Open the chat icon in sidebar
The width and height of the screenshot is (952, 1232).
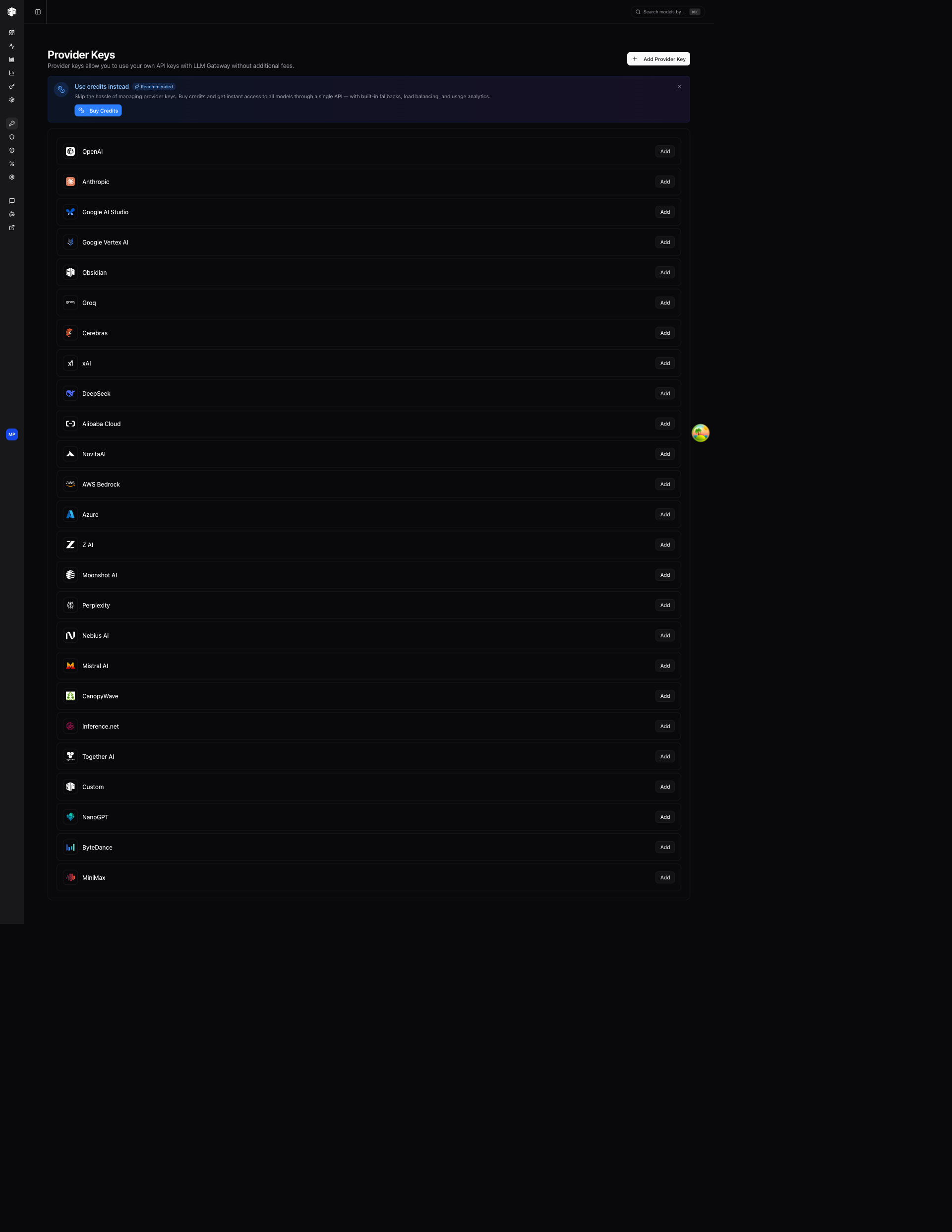point(12,201)
